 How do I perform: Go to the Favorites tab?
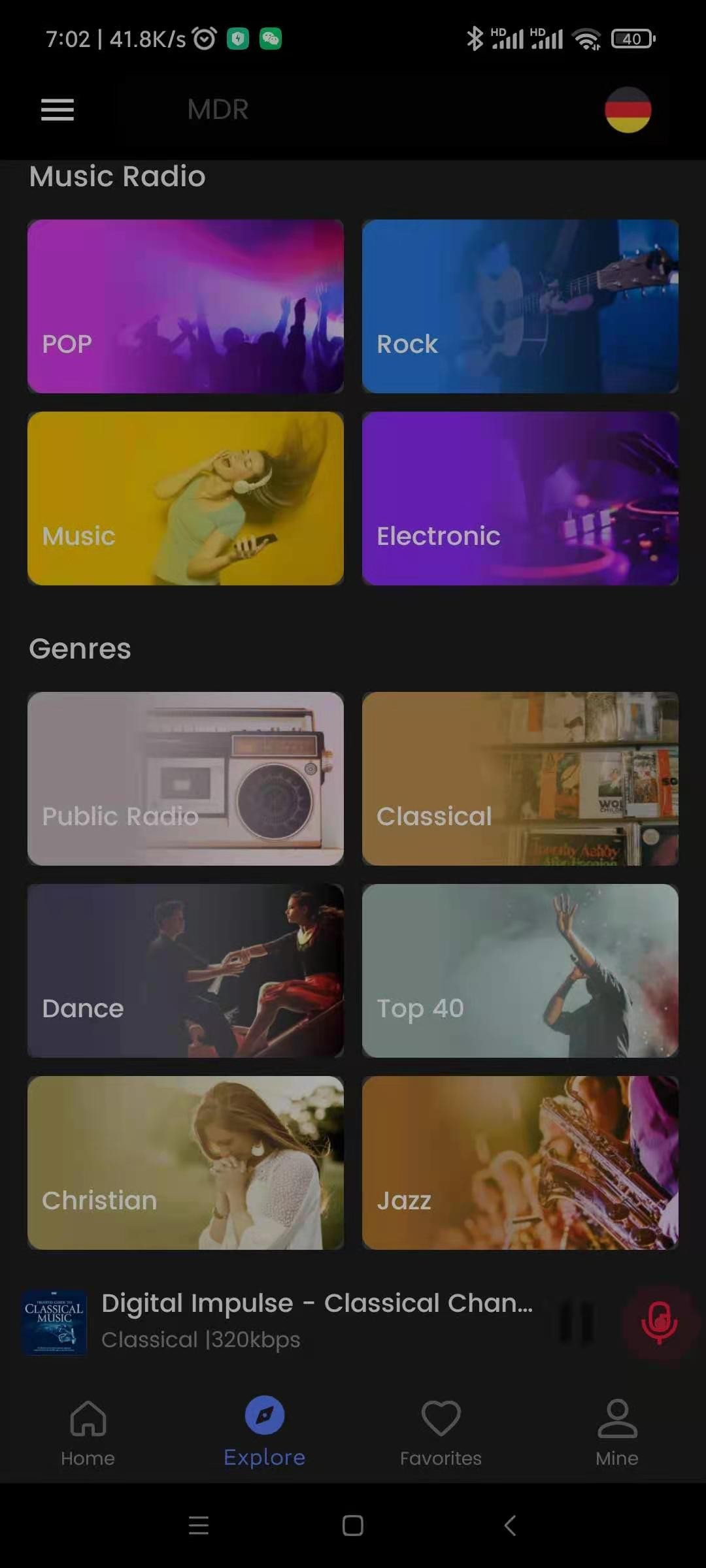point(441,1431)
